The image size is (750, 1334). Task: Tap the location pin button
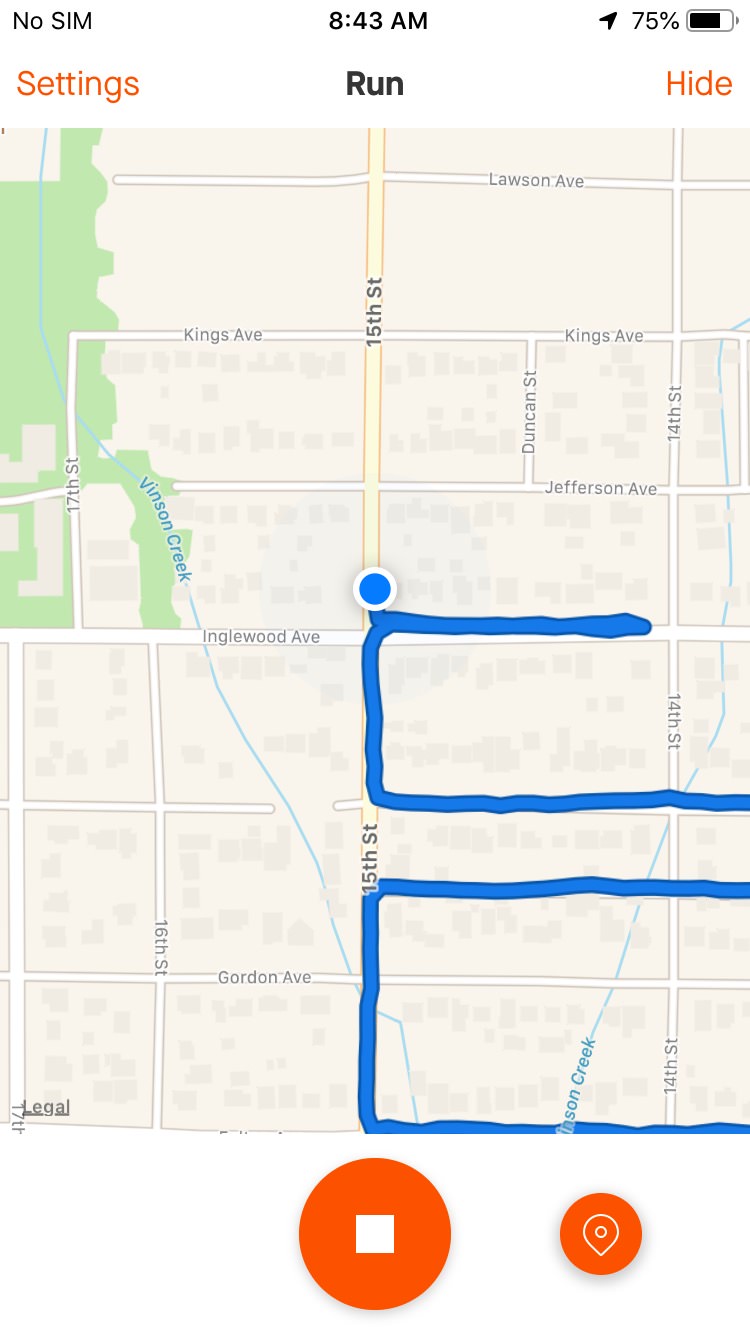point(600,1234)
